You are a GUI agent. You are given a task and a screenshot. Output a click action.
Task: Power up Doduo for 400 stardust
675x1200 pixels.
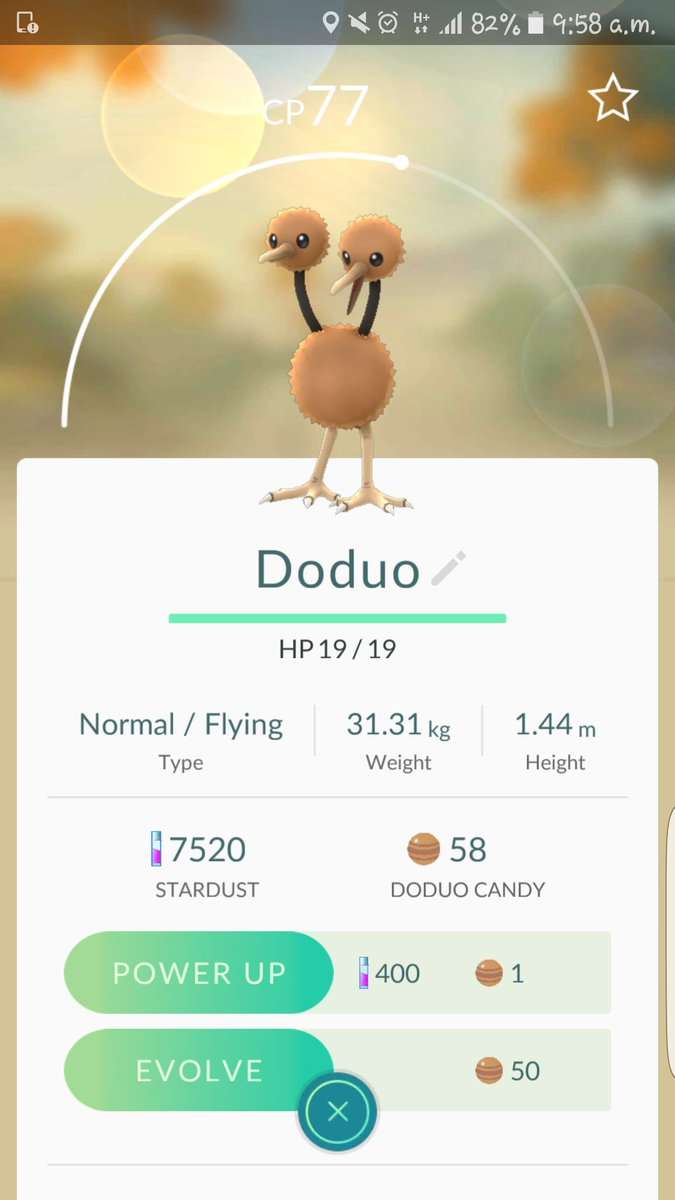click(x=198, y=973)
